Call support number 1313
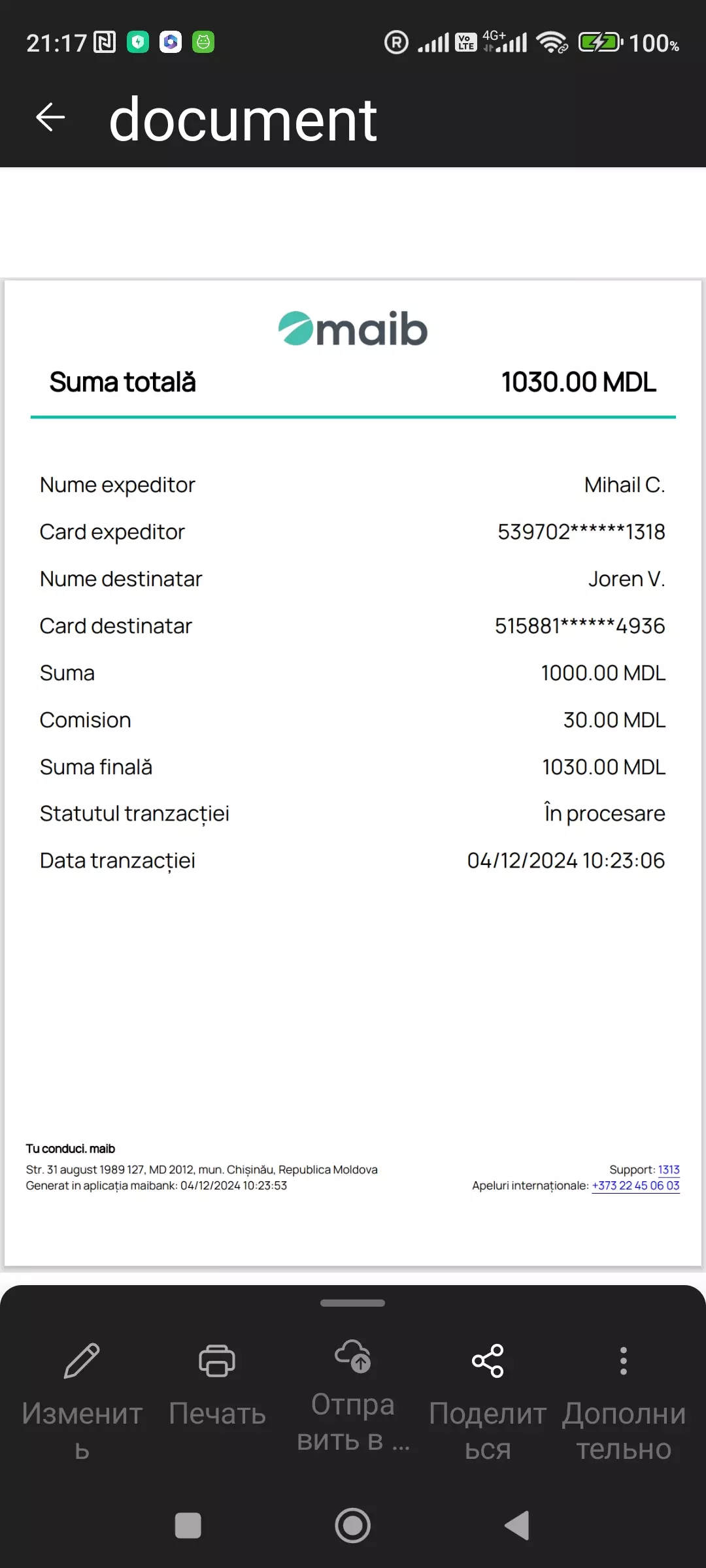This screenshot has width=706, height=1568. [x=669, y=1169]
